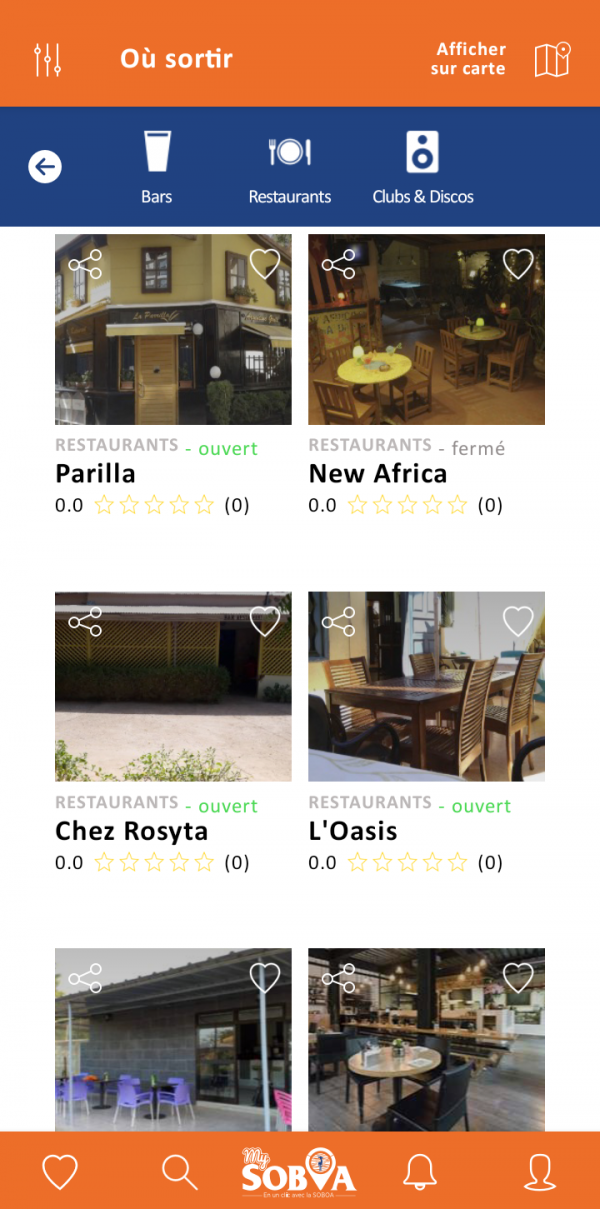This screenshot has height=1209, width=600.
Task: Go back with the arrow button
Action: tap(45, 166)
